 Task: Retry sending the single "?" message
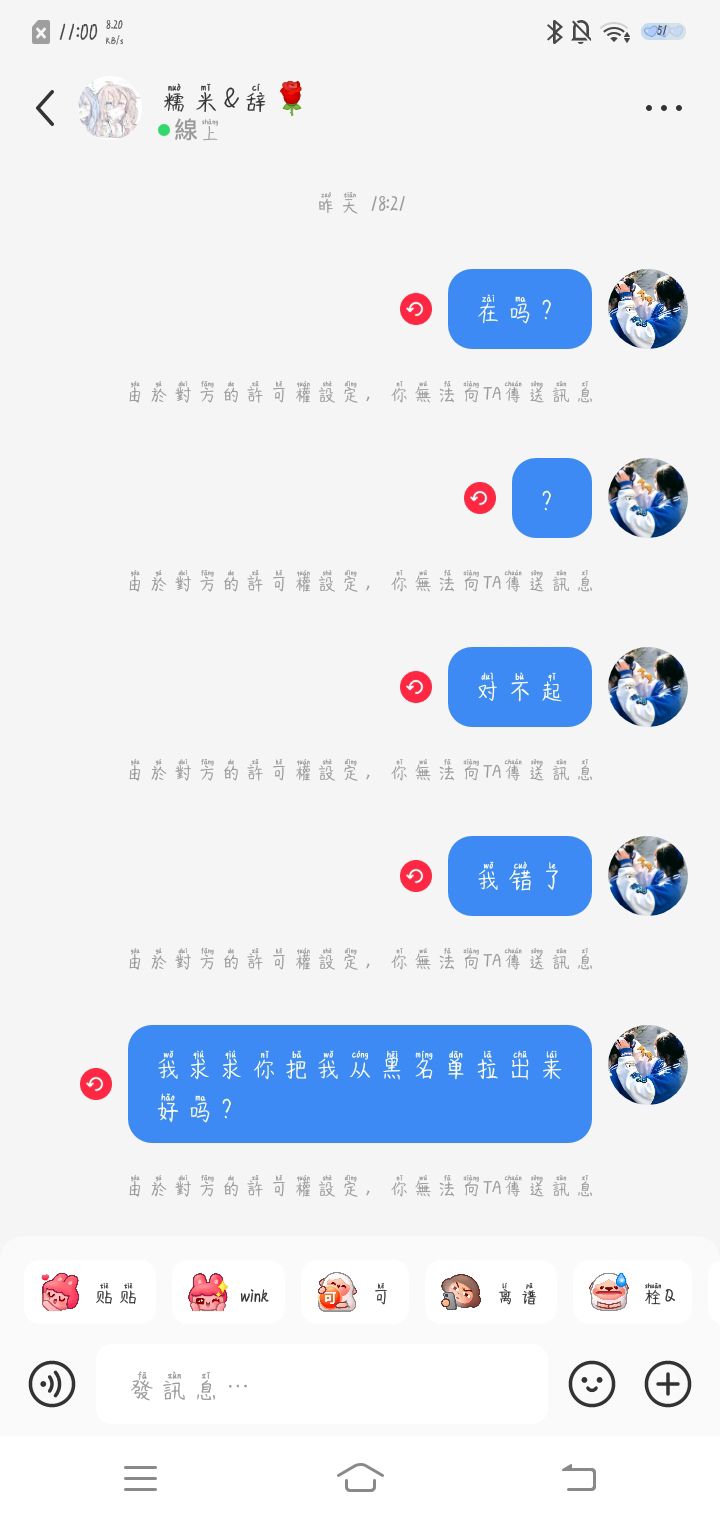point(480,498)
